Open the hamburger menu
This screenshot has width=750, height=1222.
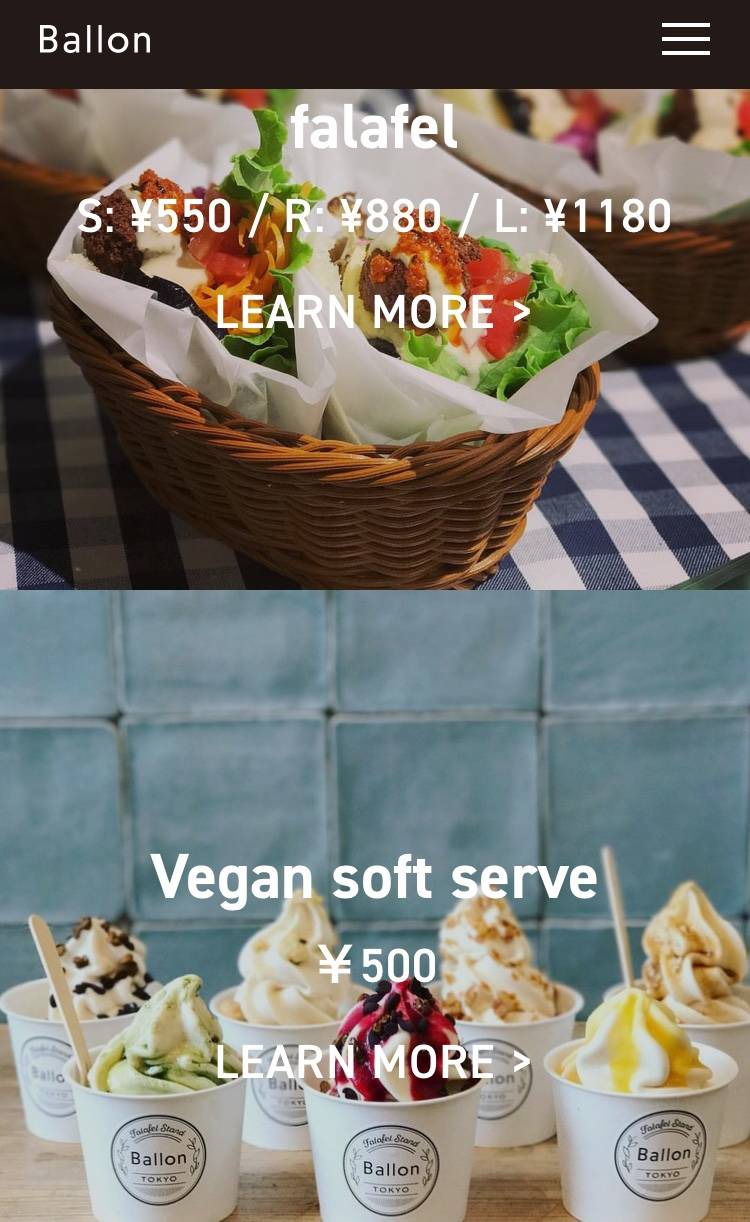(x=685, y=40)
